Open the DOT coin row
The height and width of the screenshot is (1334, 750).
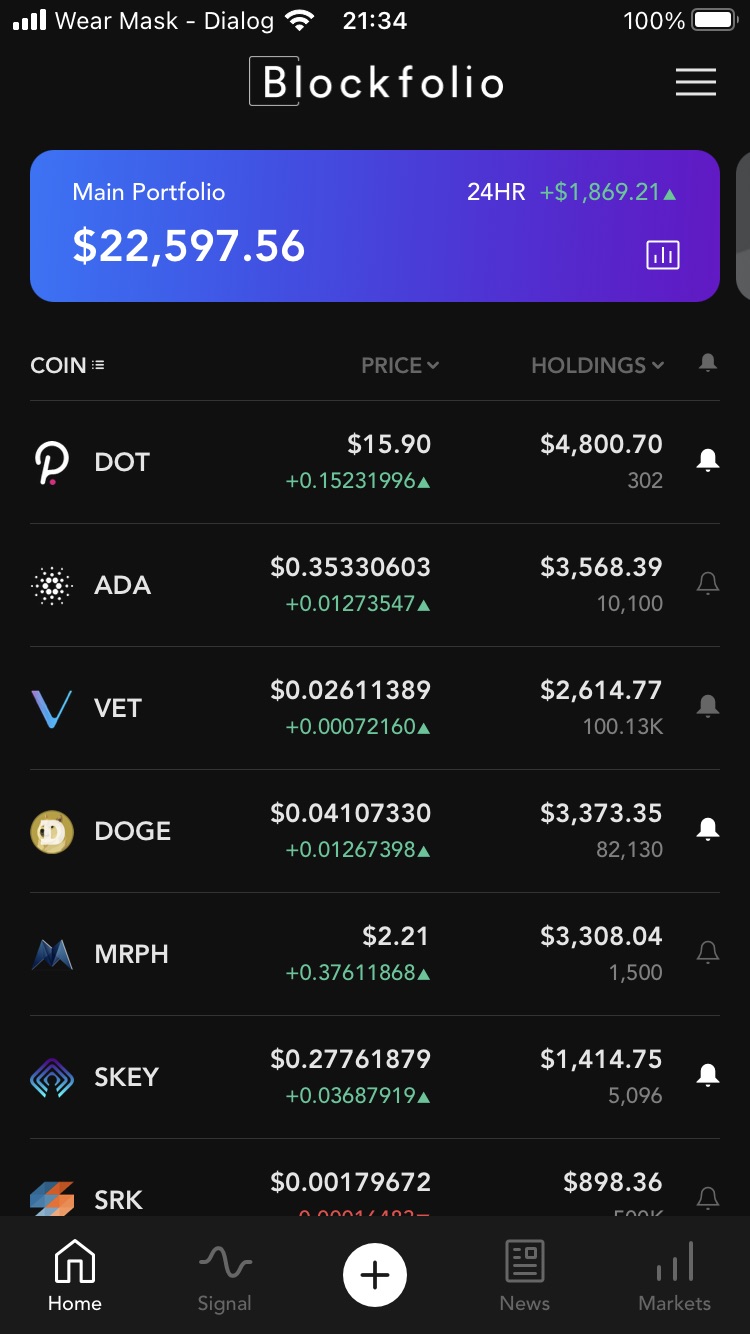pos(375,462)
